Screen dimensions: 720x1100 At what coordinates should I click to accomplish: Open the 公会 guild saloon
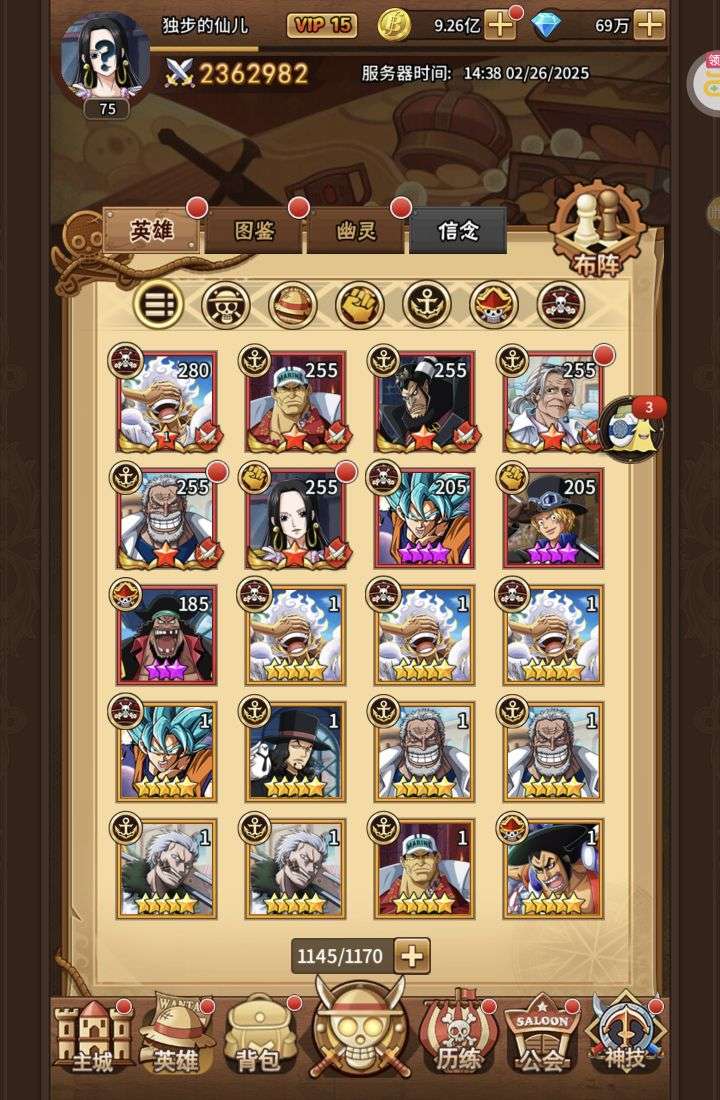click(x=541, y=1038)
